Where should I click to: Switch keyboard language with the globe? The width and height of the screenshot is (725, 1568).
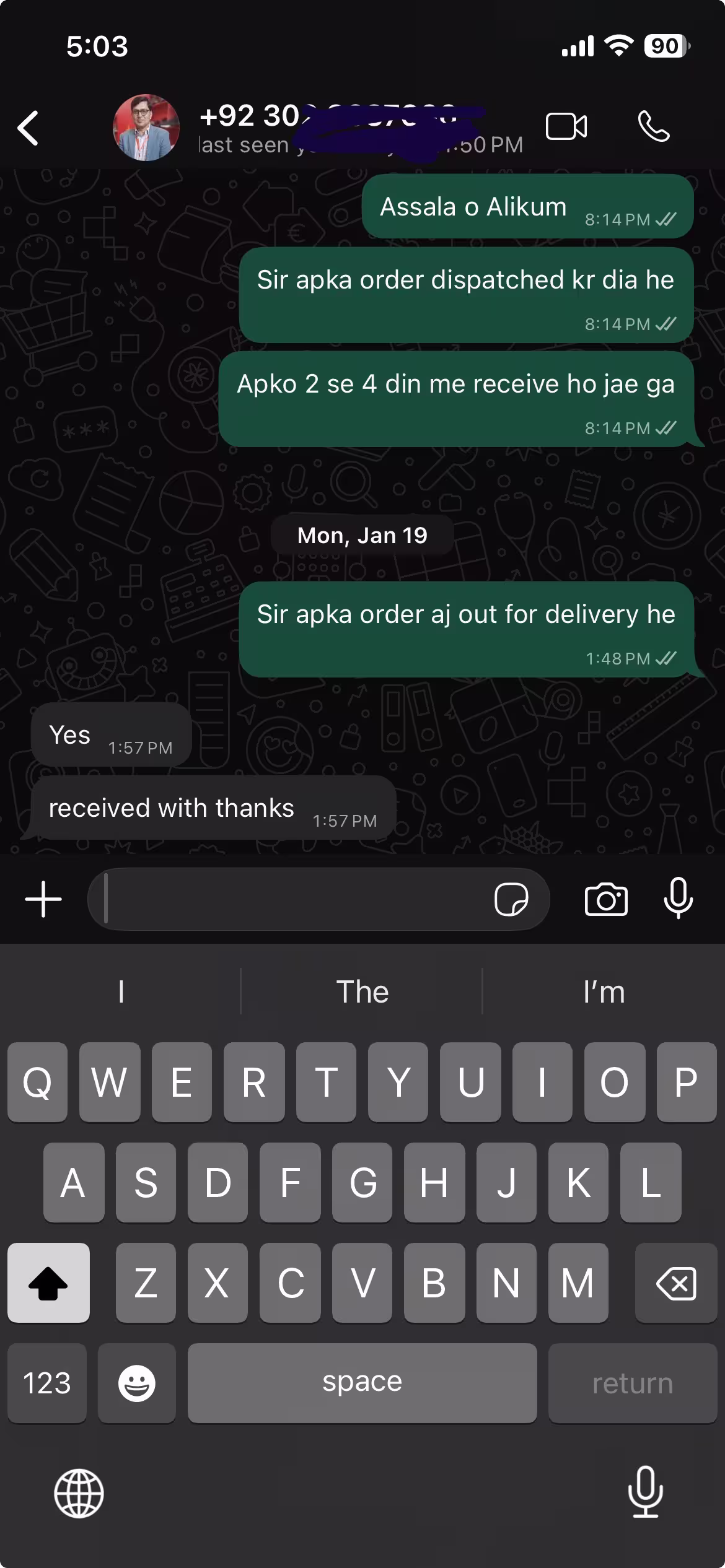(x=79, y=1493)
